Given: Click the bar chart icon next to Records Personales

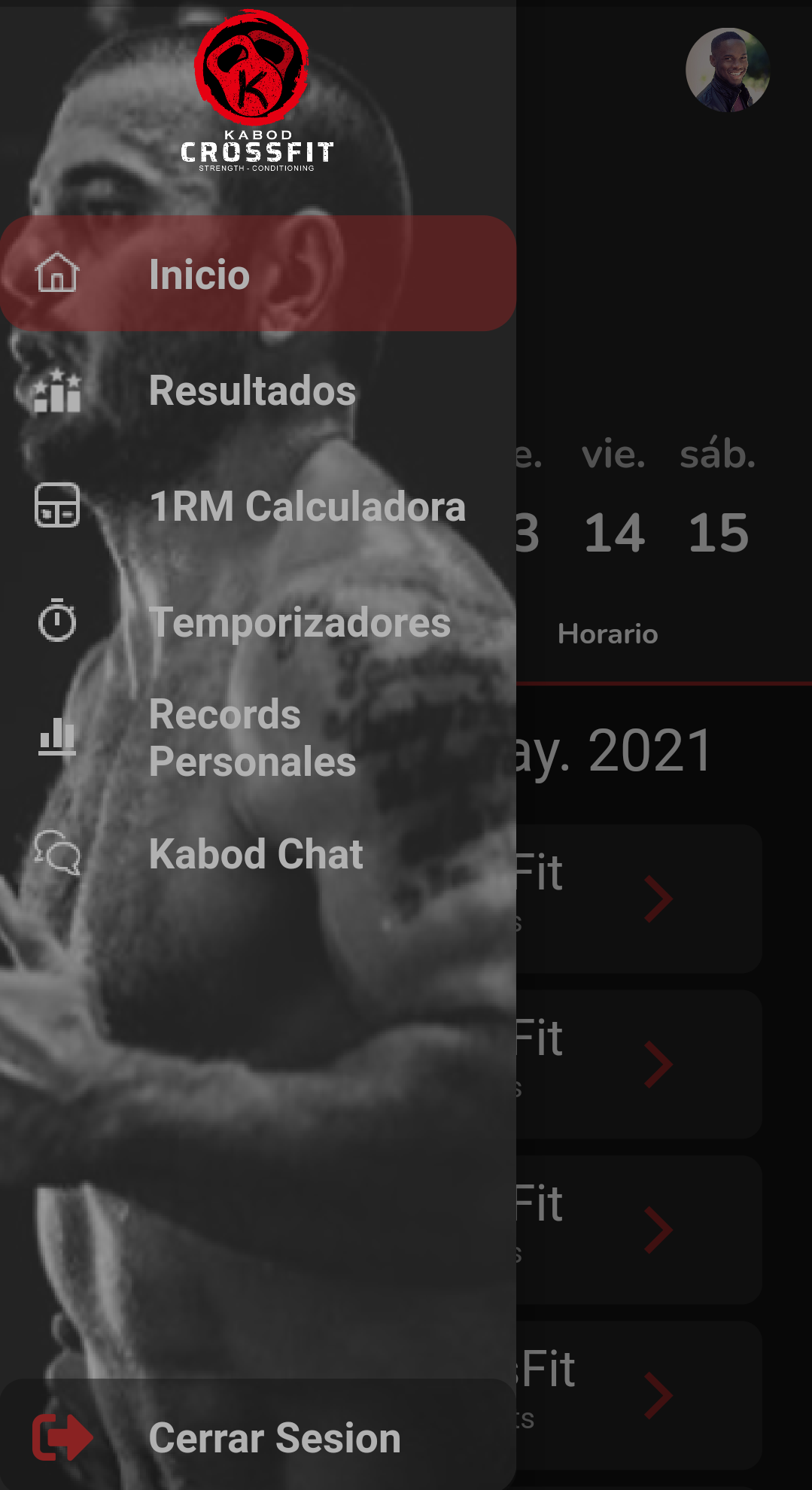Looking at the screenshot, I should pyautogui.click(x=56, y=737).
